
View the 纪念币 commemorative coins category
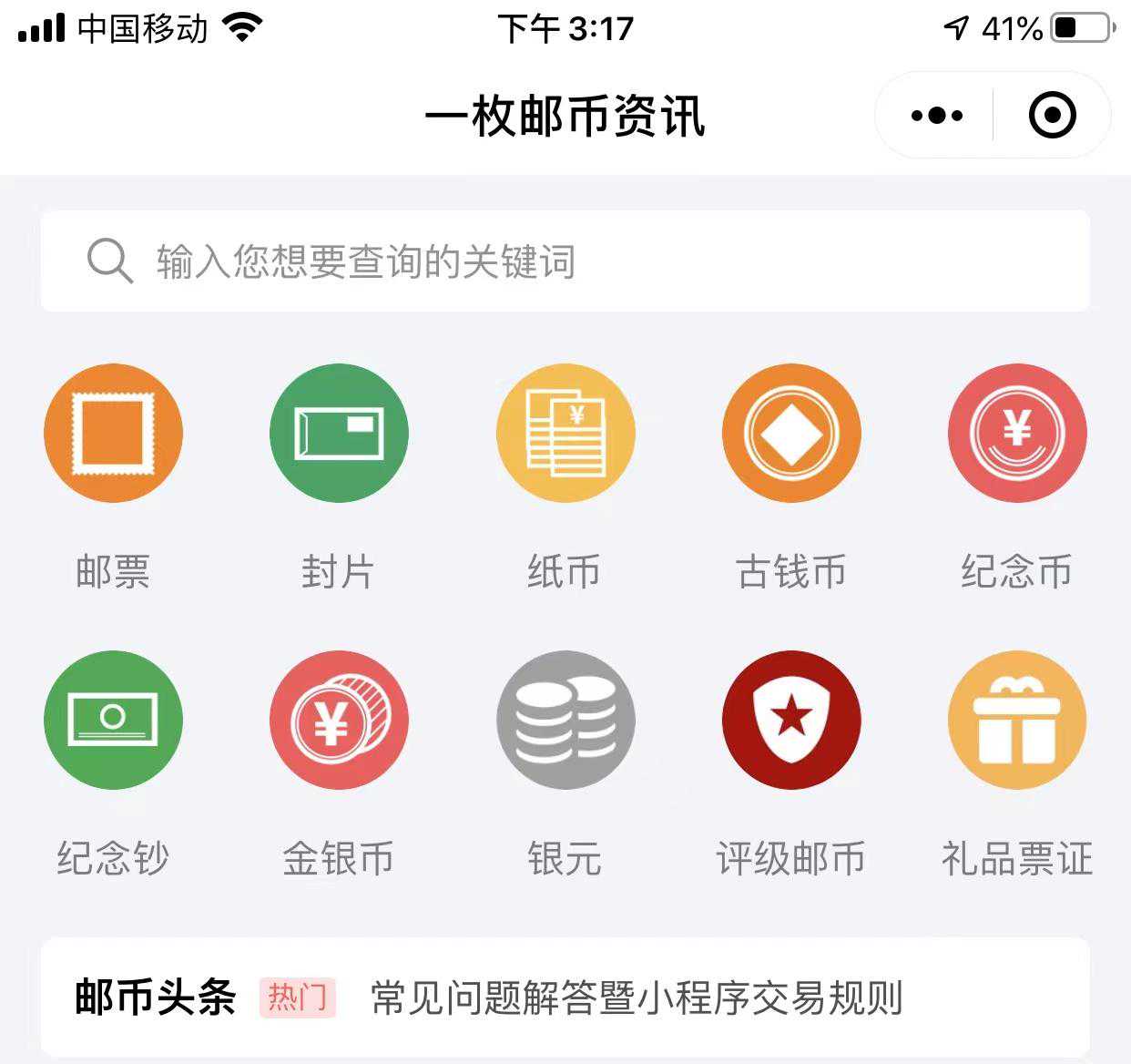pyautogui.click(x=1016, y=434)
